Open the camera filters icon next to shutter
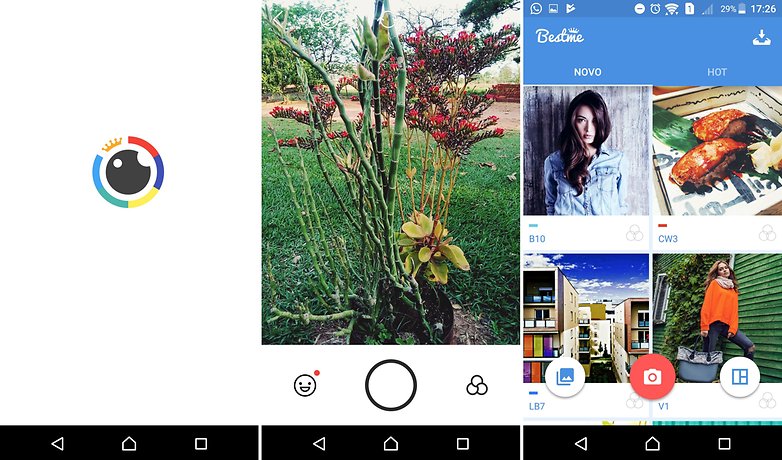This screenshot has width=782, height=460. [x=477, y=386]
